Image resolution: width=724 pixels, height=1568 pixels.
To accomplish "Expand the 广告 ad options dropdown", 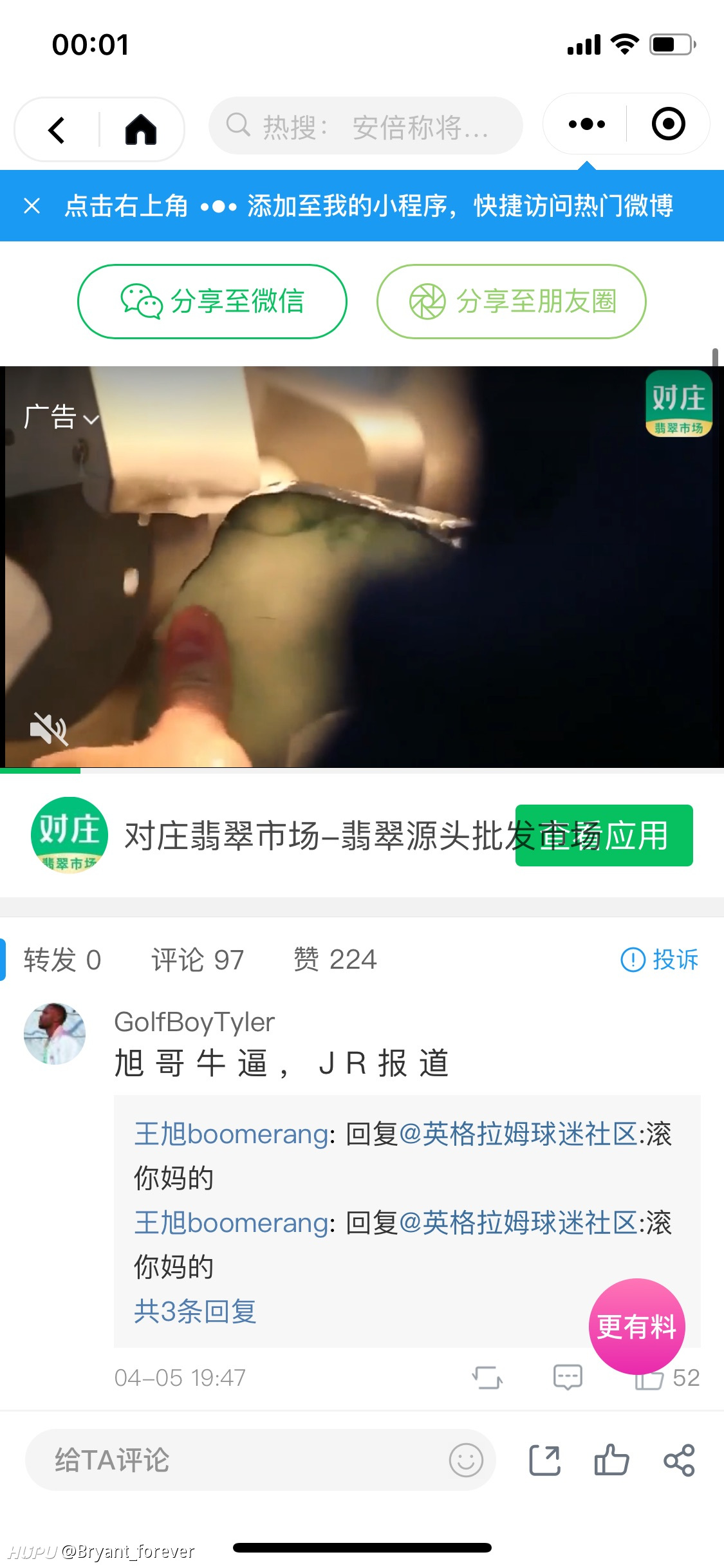I will click(x=61, y=417).
